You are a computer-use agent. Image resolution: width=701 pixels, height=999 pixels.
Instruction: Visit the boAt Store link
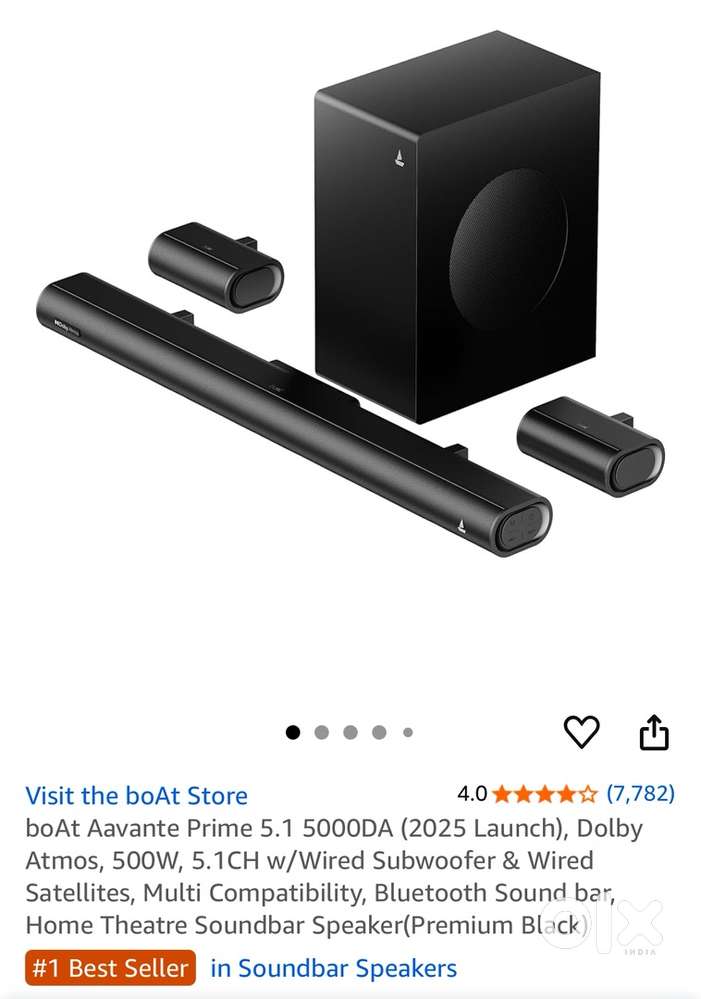(x=137, y=796)
